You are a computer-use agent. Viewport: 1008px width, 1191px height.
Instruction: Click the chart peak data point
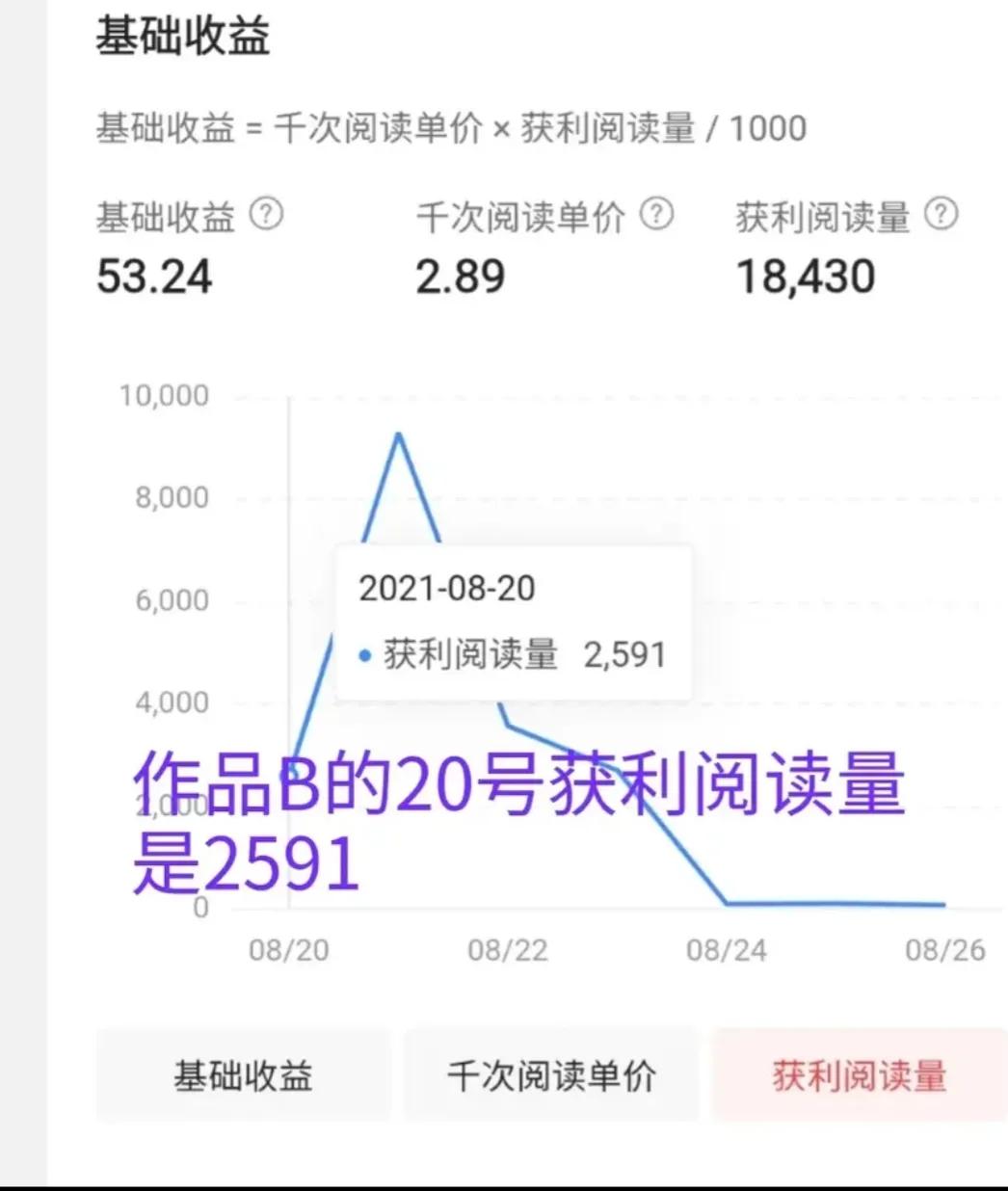click(x=400, y=436)
